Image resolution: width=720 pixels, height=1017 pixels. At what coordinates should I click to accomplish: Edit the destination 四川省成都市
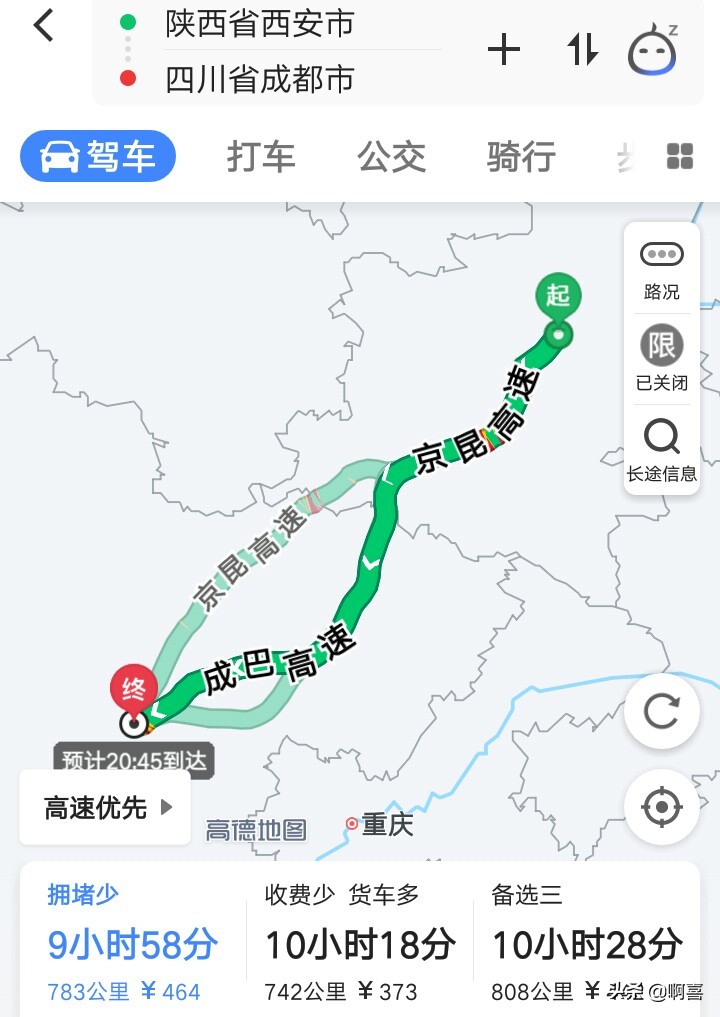pos(260,79)
